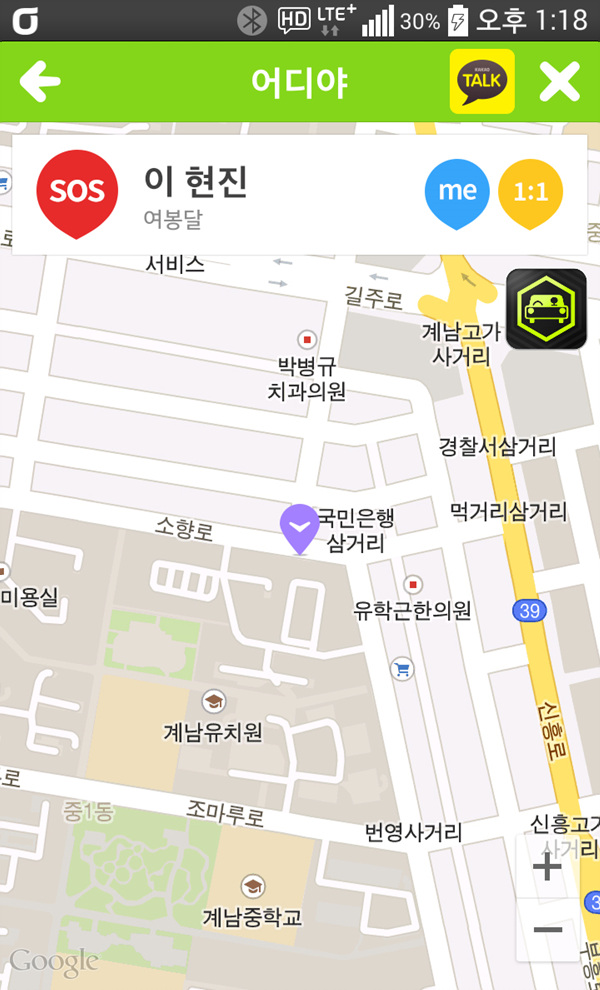The image size is (600, 990).
Task: Zoom out on the map
Action: (x=548, y=929)
